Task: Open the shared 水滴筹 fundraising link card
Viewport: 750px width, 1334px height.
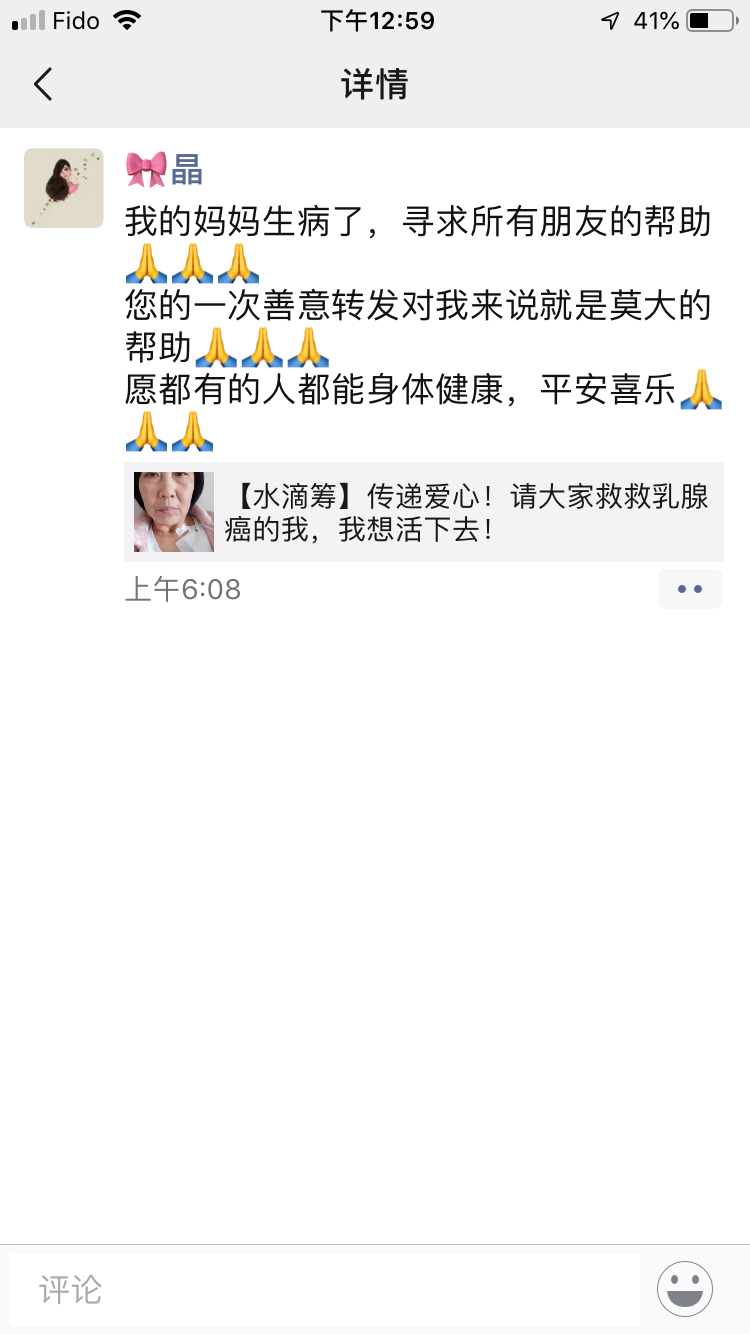Action: [424, 512]
